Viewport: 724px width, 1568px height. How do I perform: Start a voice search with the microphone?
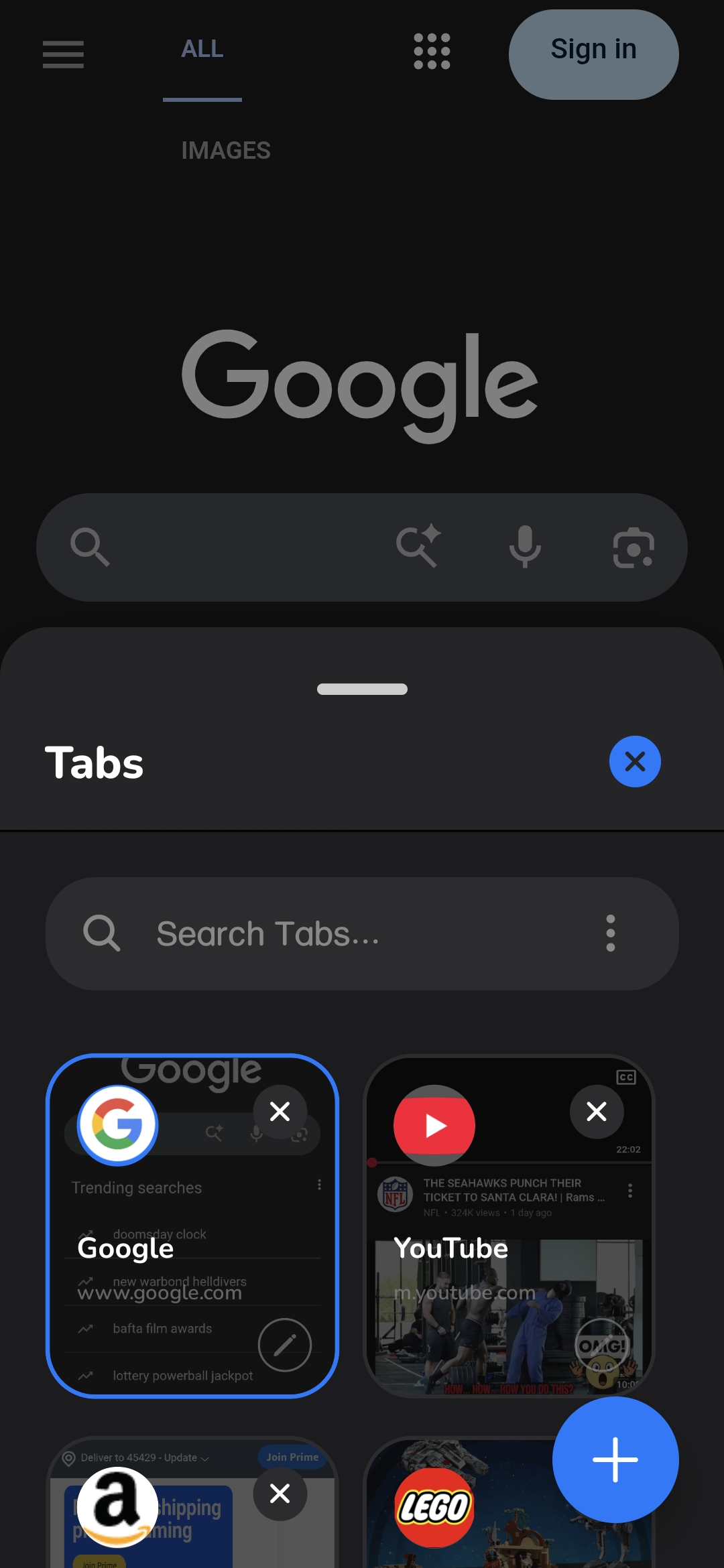526,546
